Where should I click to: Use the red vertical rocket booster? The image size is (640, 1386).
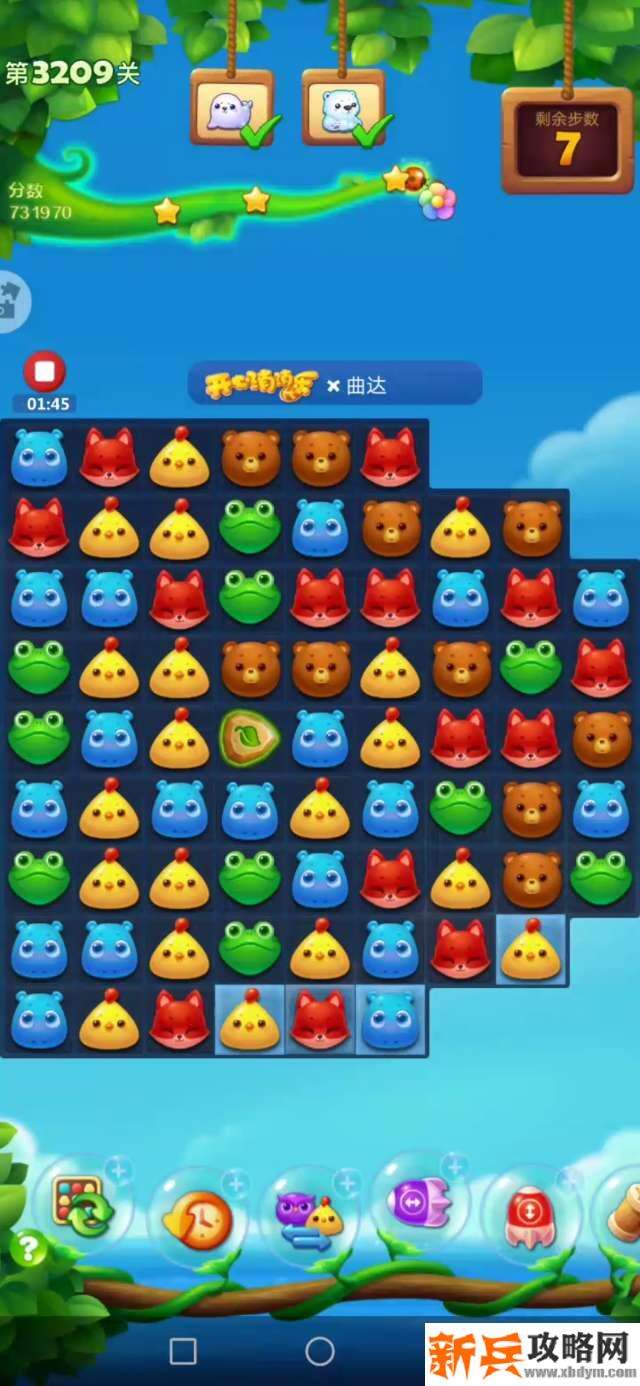click(529, 1214)
